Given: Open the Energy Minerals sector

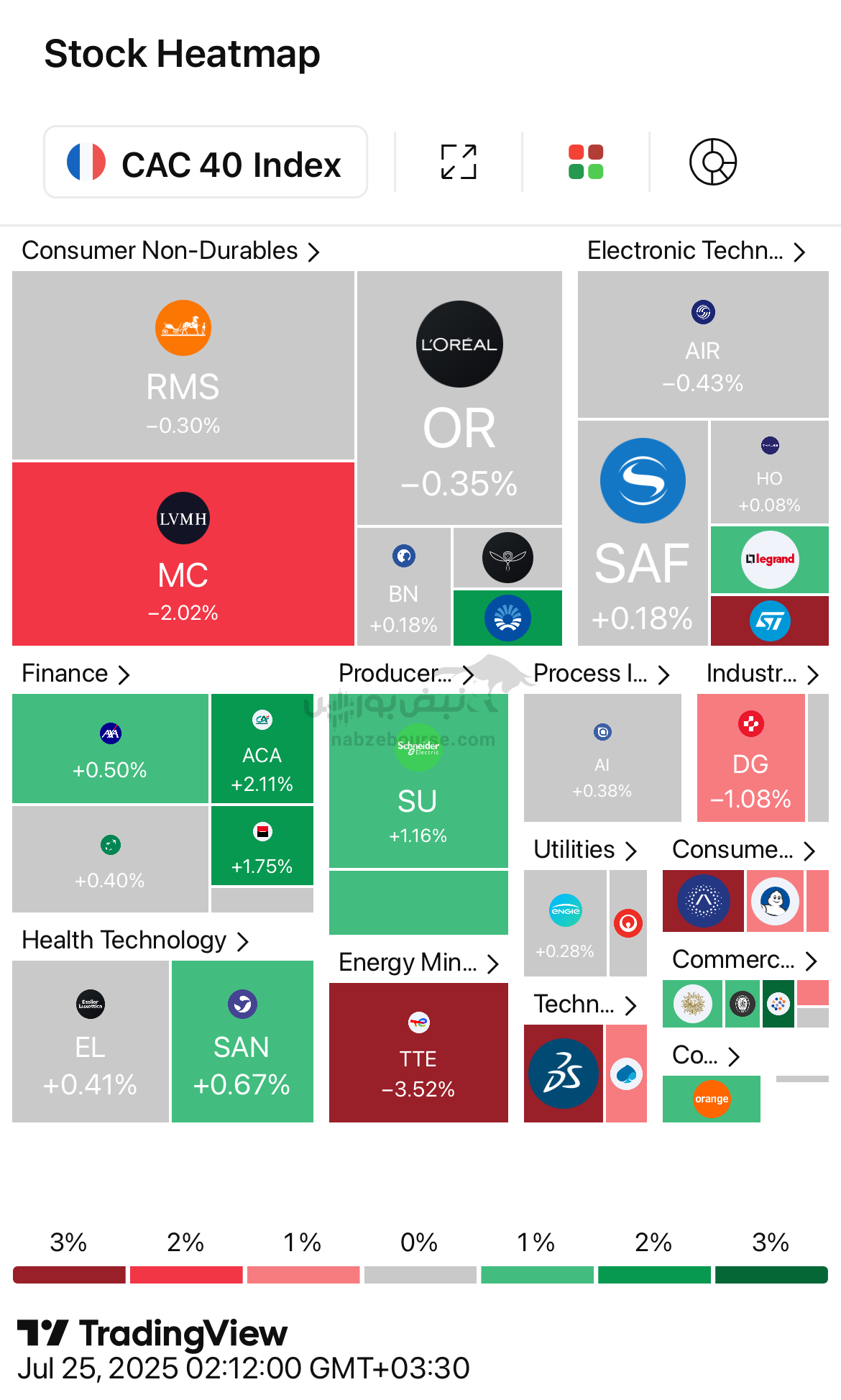Looking at the screenshot, I should click(x=418, y=963).
